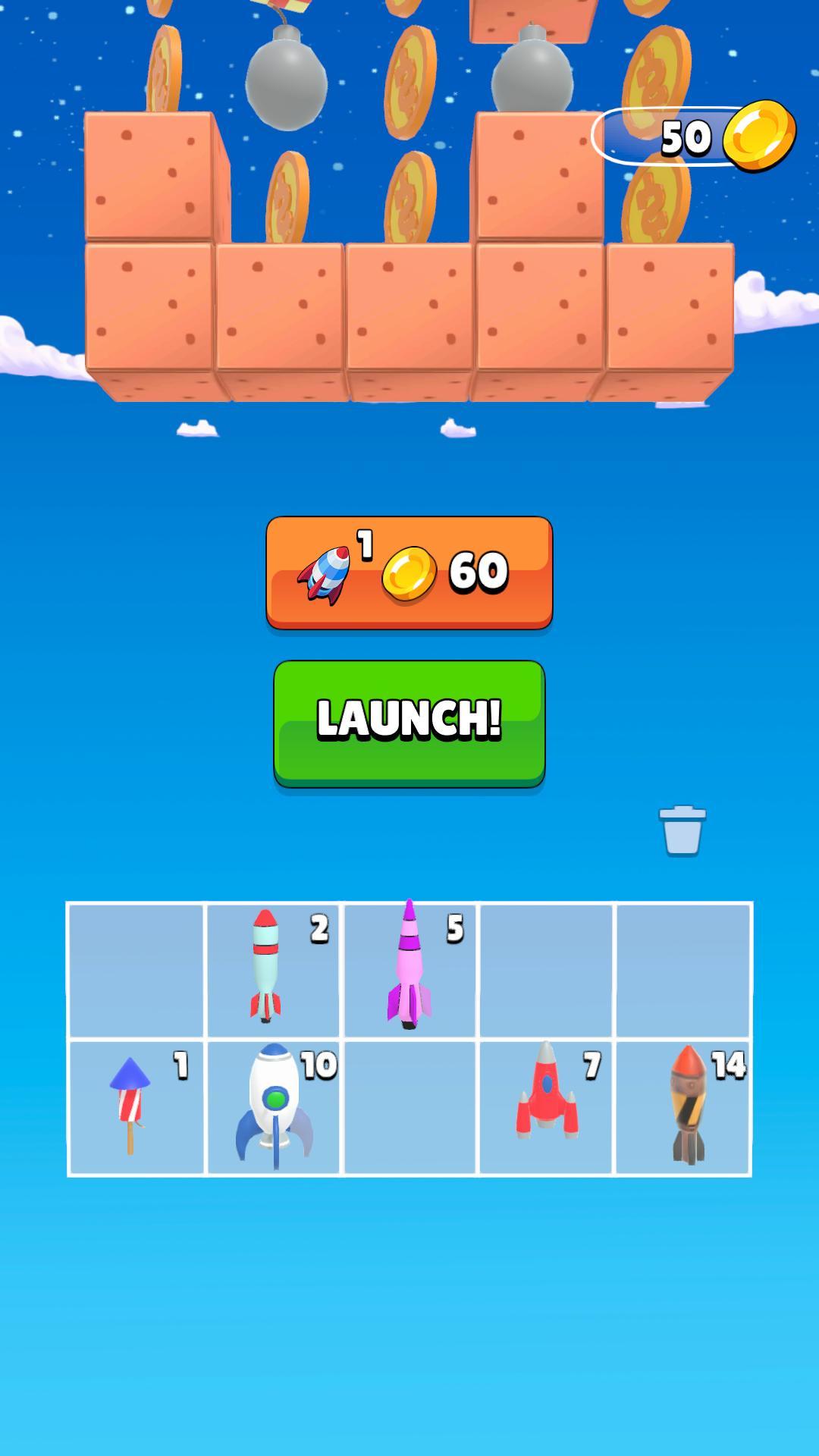
Task: Tap the trash can icon
Action: tap(682, 830)
